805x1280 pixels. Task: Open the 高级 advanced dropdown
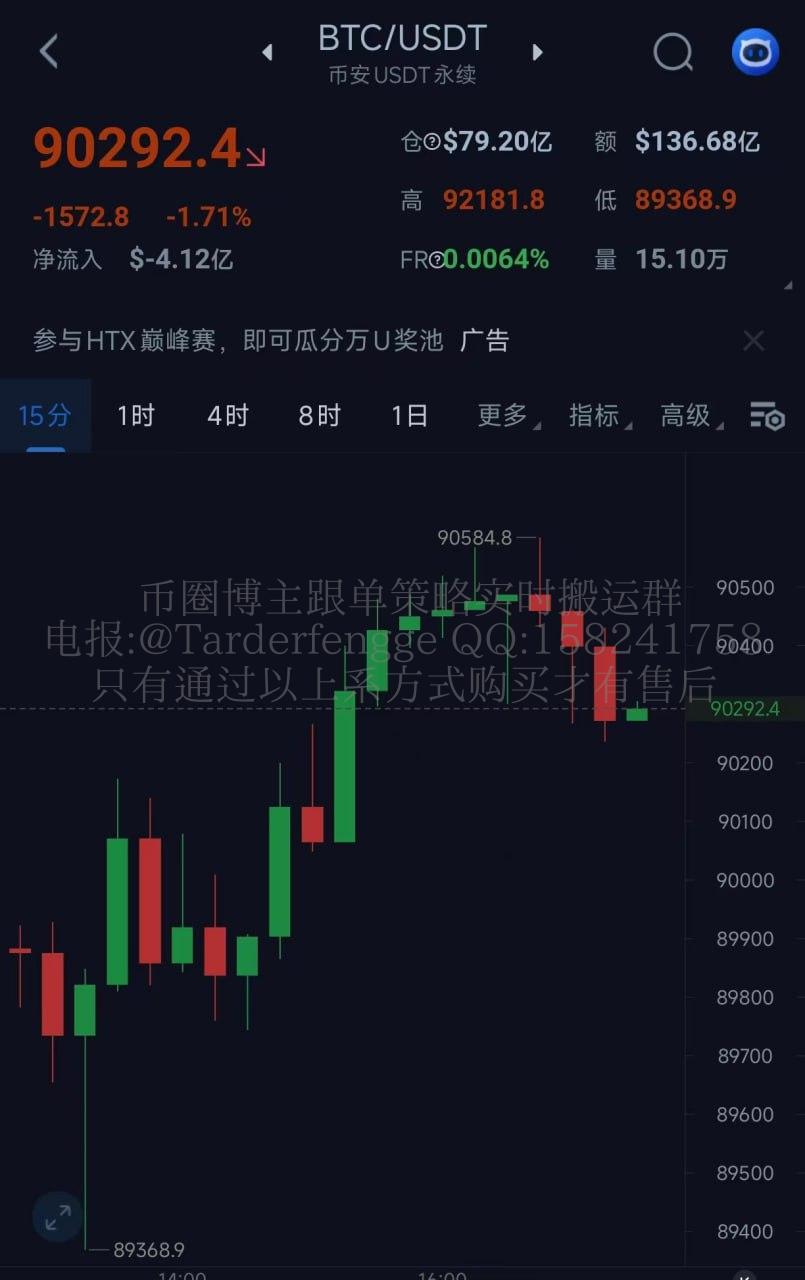[x=688, y=415]
